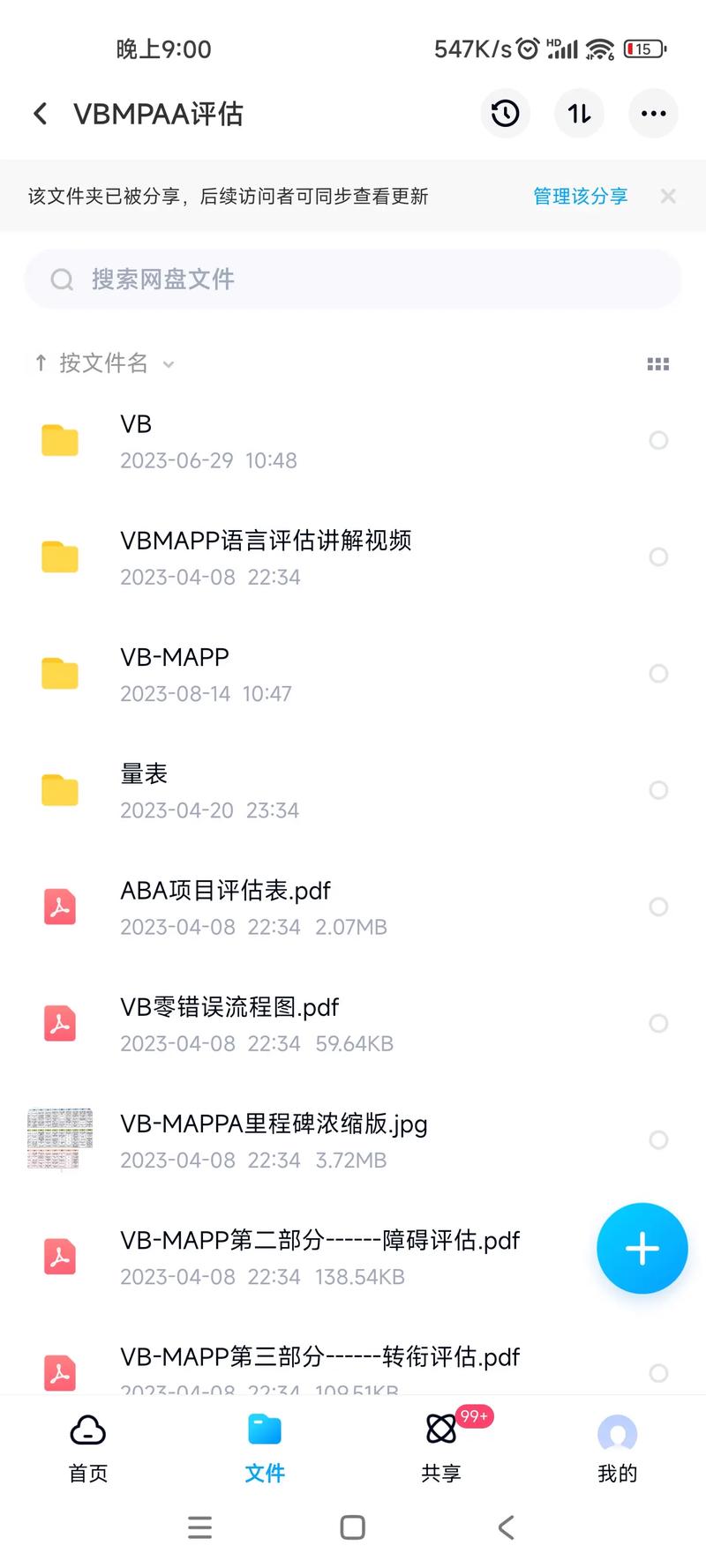Tap the back arrow next to VBMPAA评估
The height and width of the screenshot is (1568, 706).
[x=39, y=113]
